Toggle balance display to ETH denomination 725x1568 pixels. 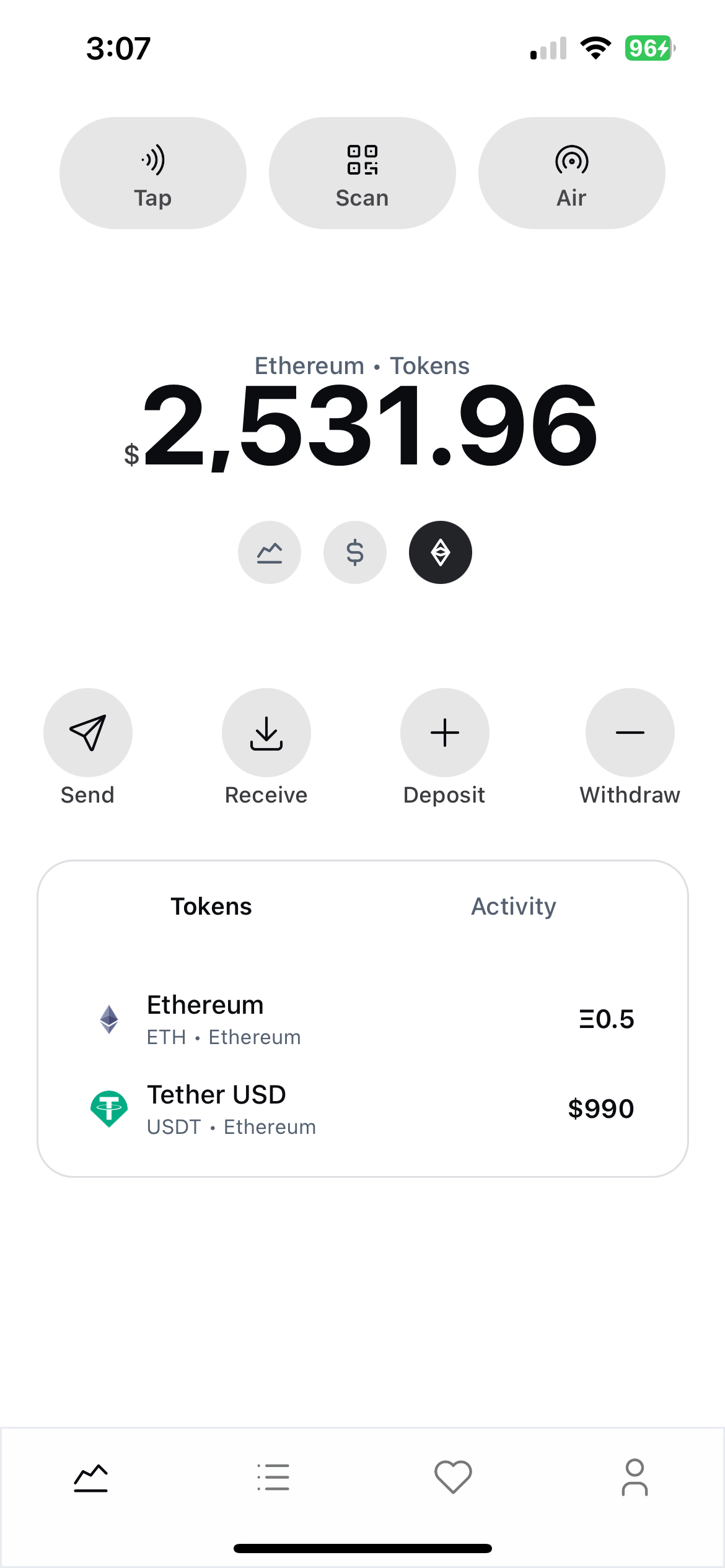[440, 552]
